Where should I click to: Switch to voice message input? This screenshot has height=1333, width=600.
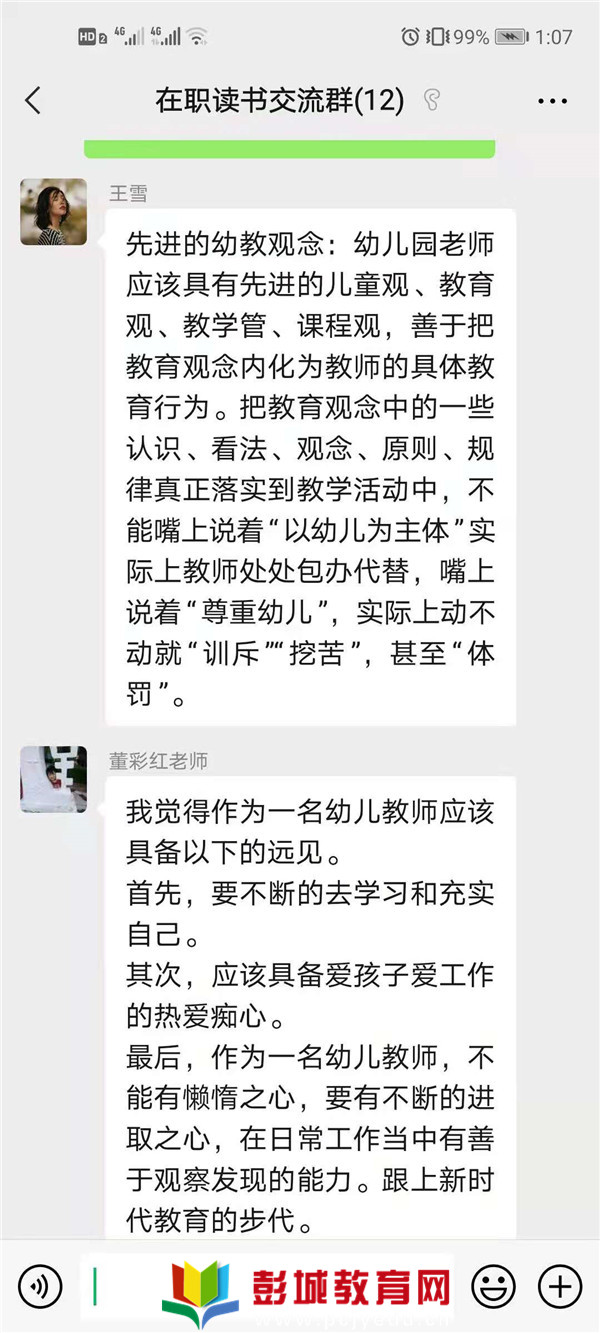40,1284
